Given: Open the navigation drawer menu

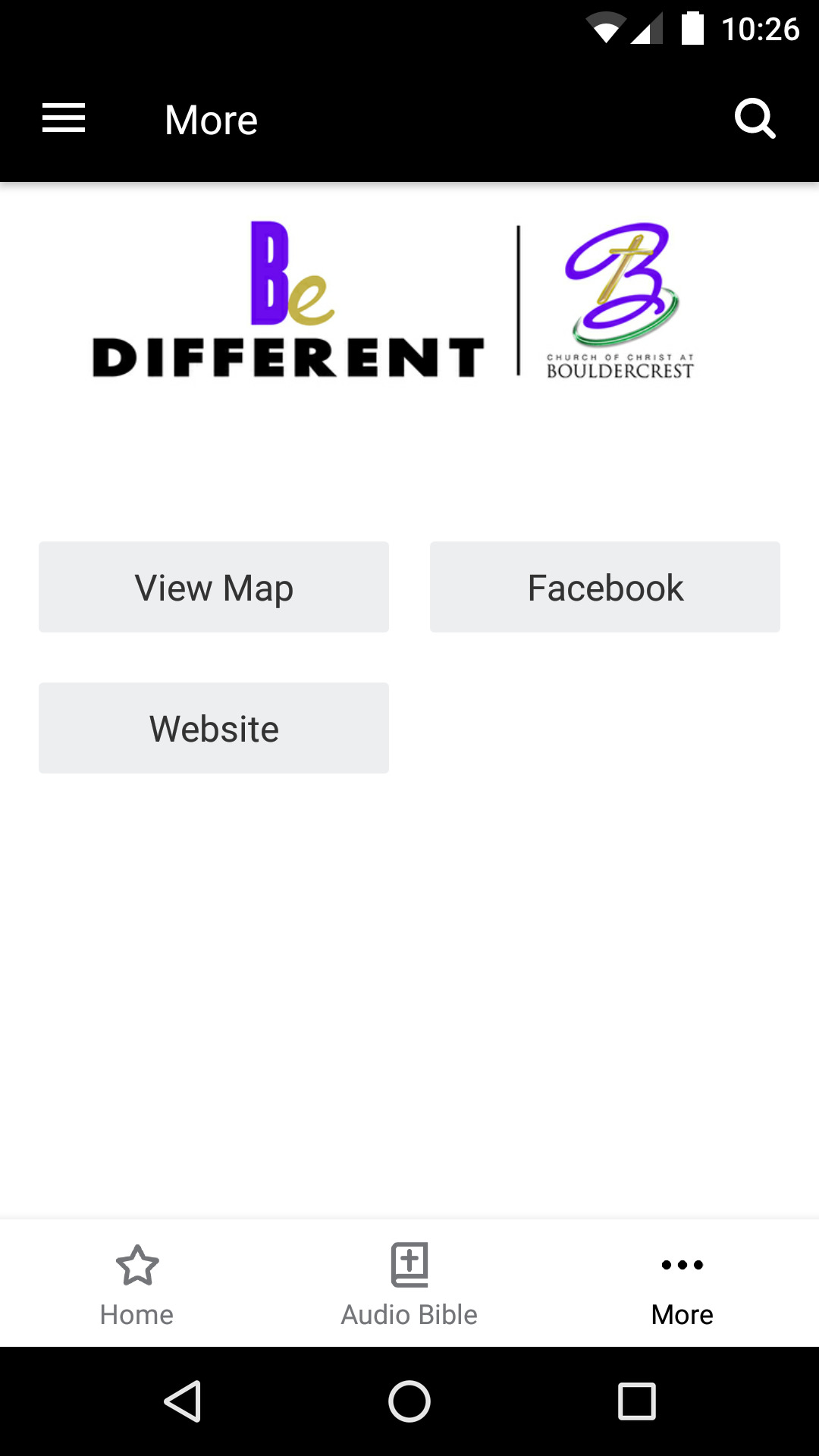Looking at the screenshot, I should [63, 118].
